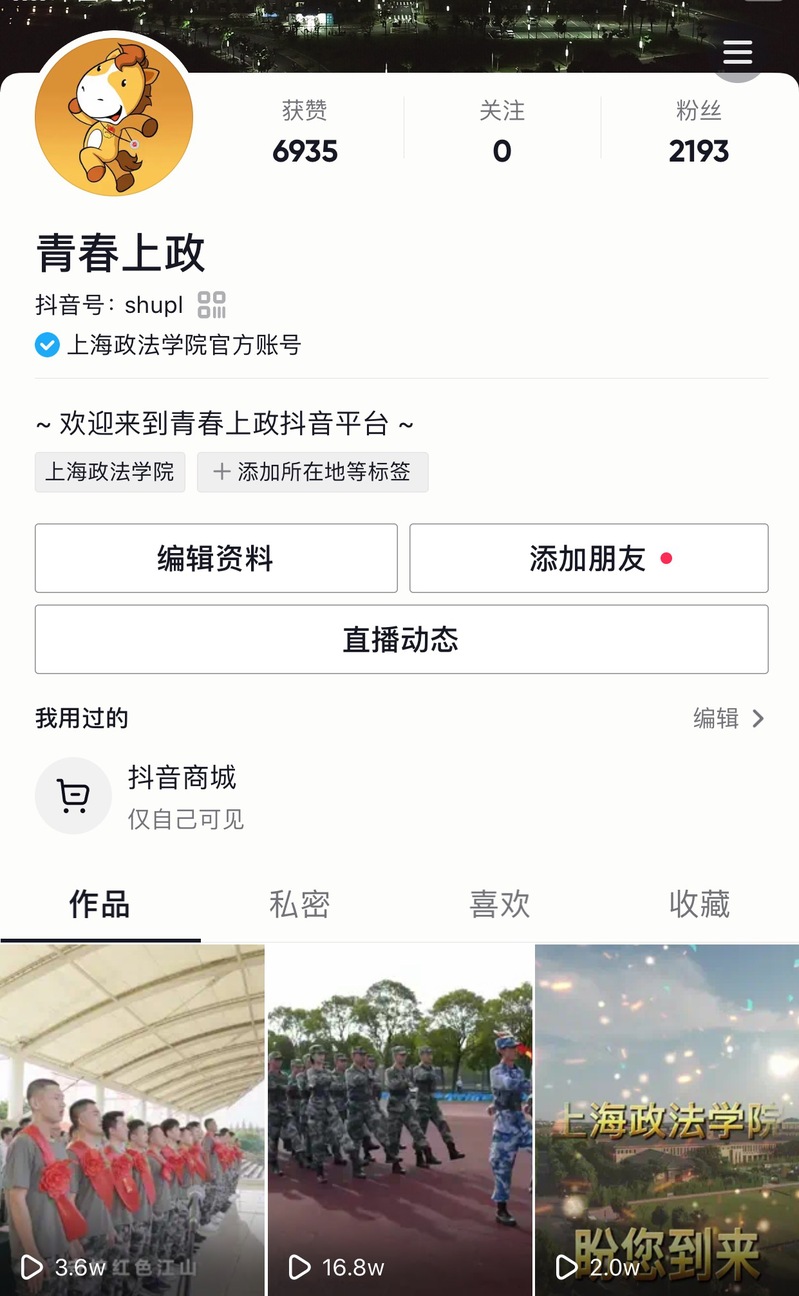View the 获赞 likes count
Viewport: 799px width, 1296px height.
[x=305, y=131]
